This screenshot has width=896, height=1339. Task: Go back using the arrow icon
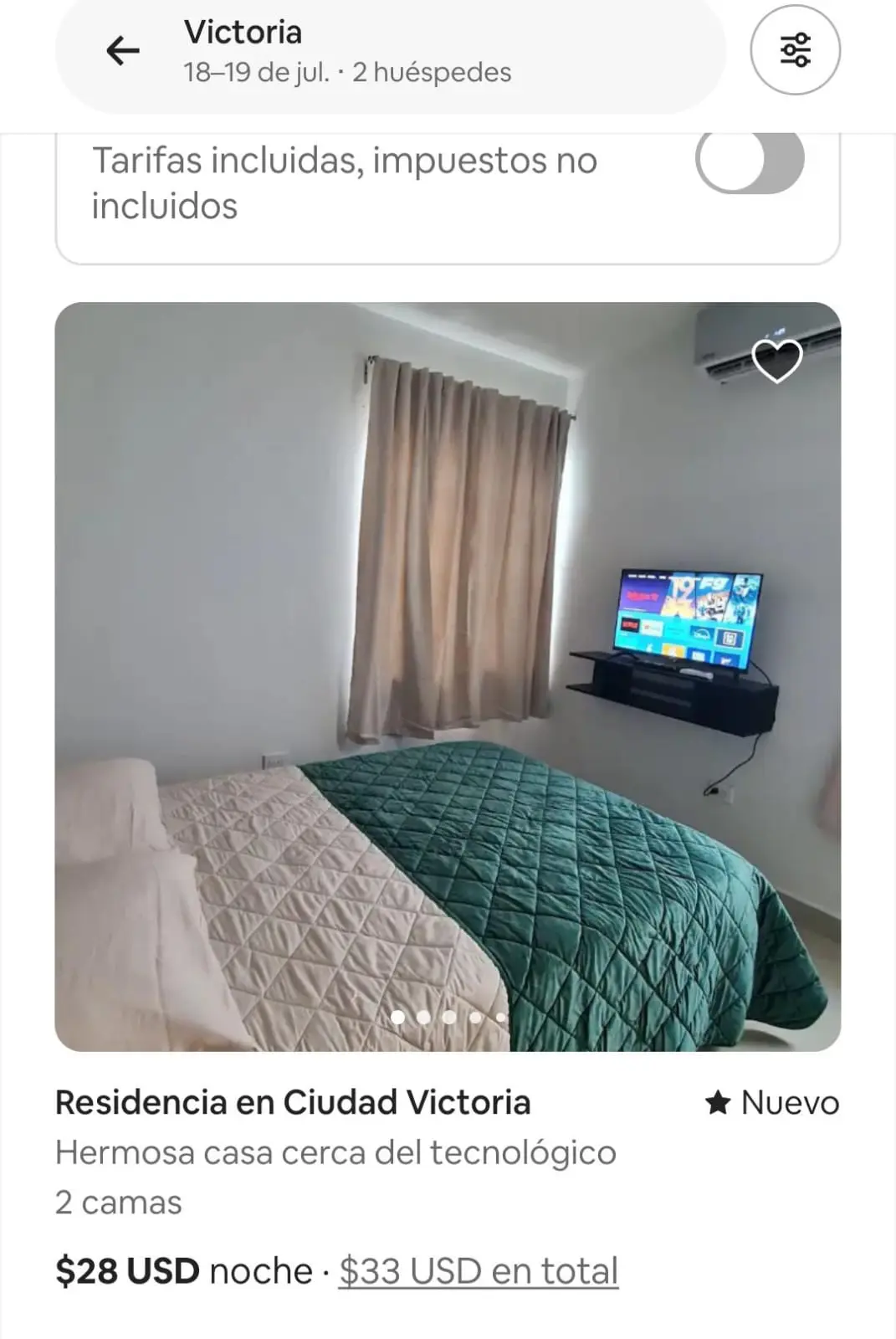point(122,51)
